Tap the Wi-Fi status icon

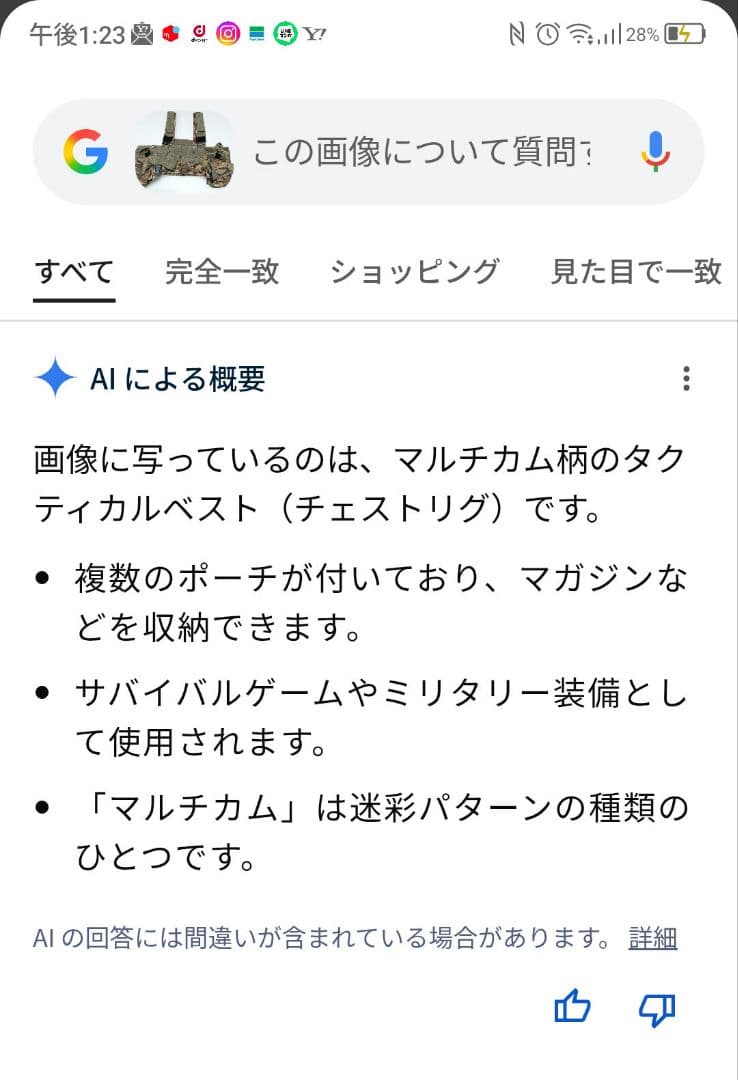[578, 32]
